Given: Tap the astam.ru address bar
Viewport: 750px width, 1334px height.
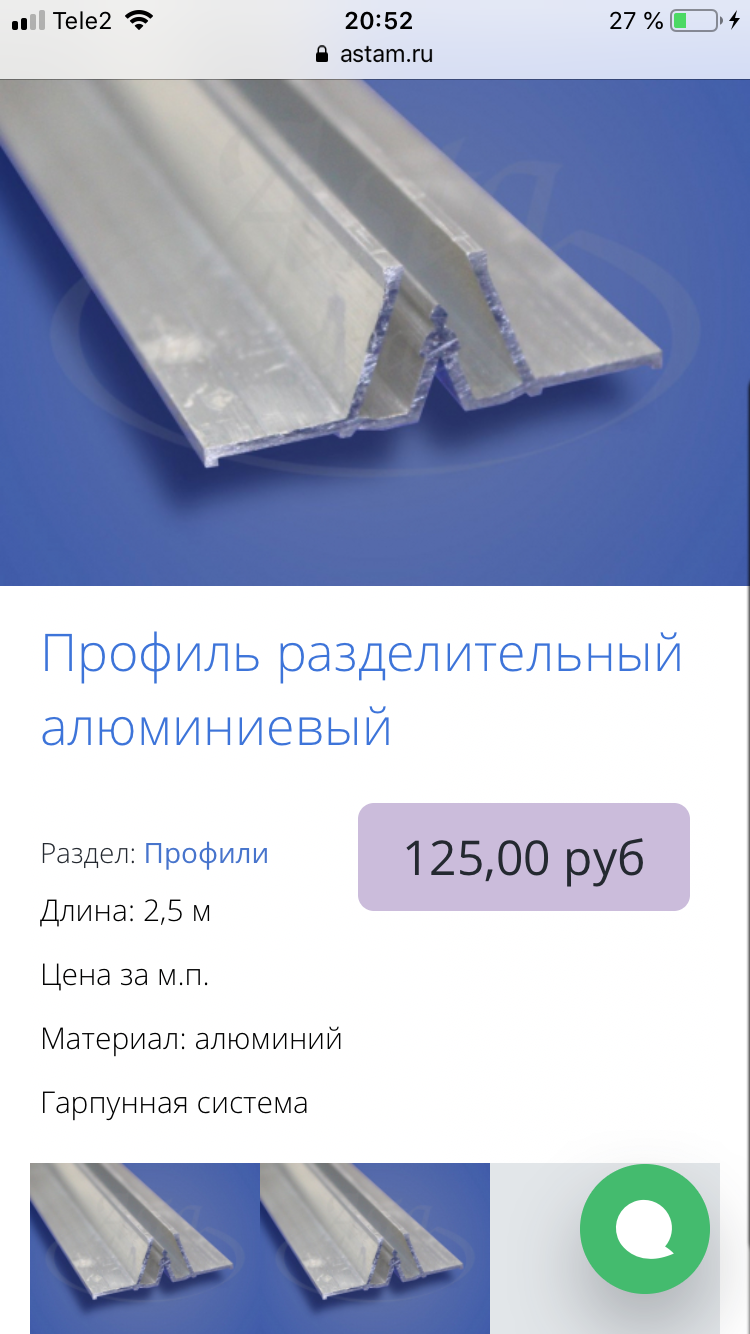Looking at the screenshot, I should click(375, 54).
